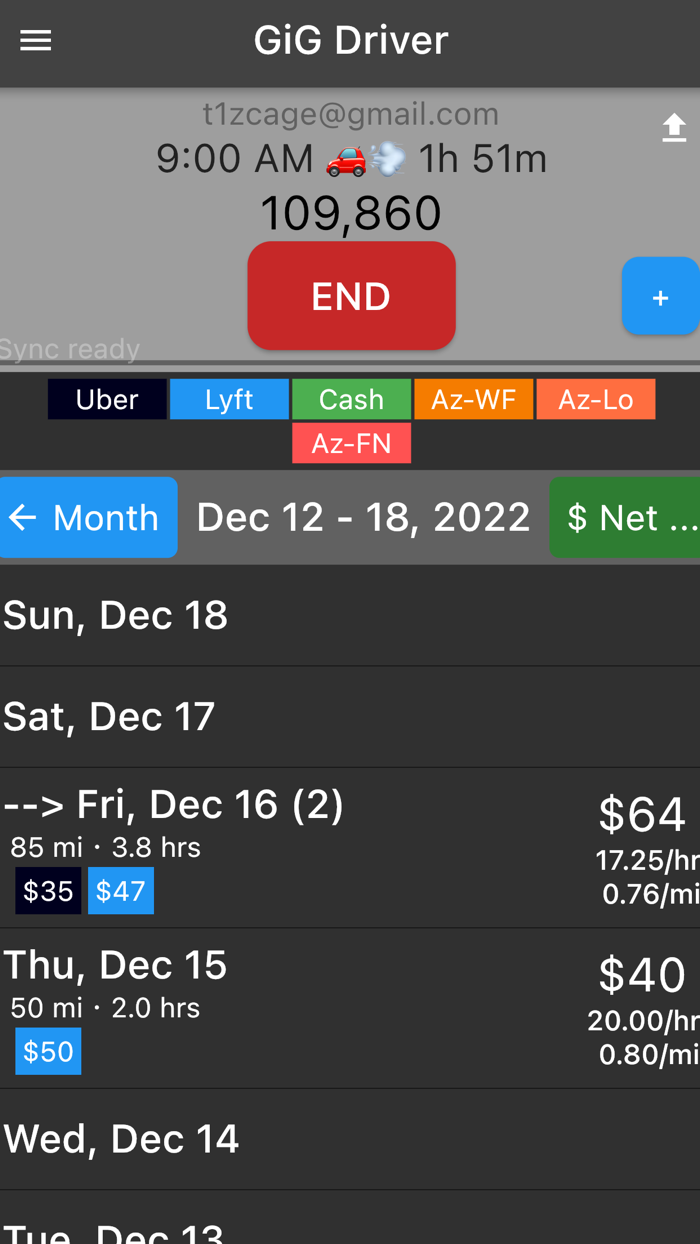
Task: End the current driving shift
Action: (x=351, y=296)
